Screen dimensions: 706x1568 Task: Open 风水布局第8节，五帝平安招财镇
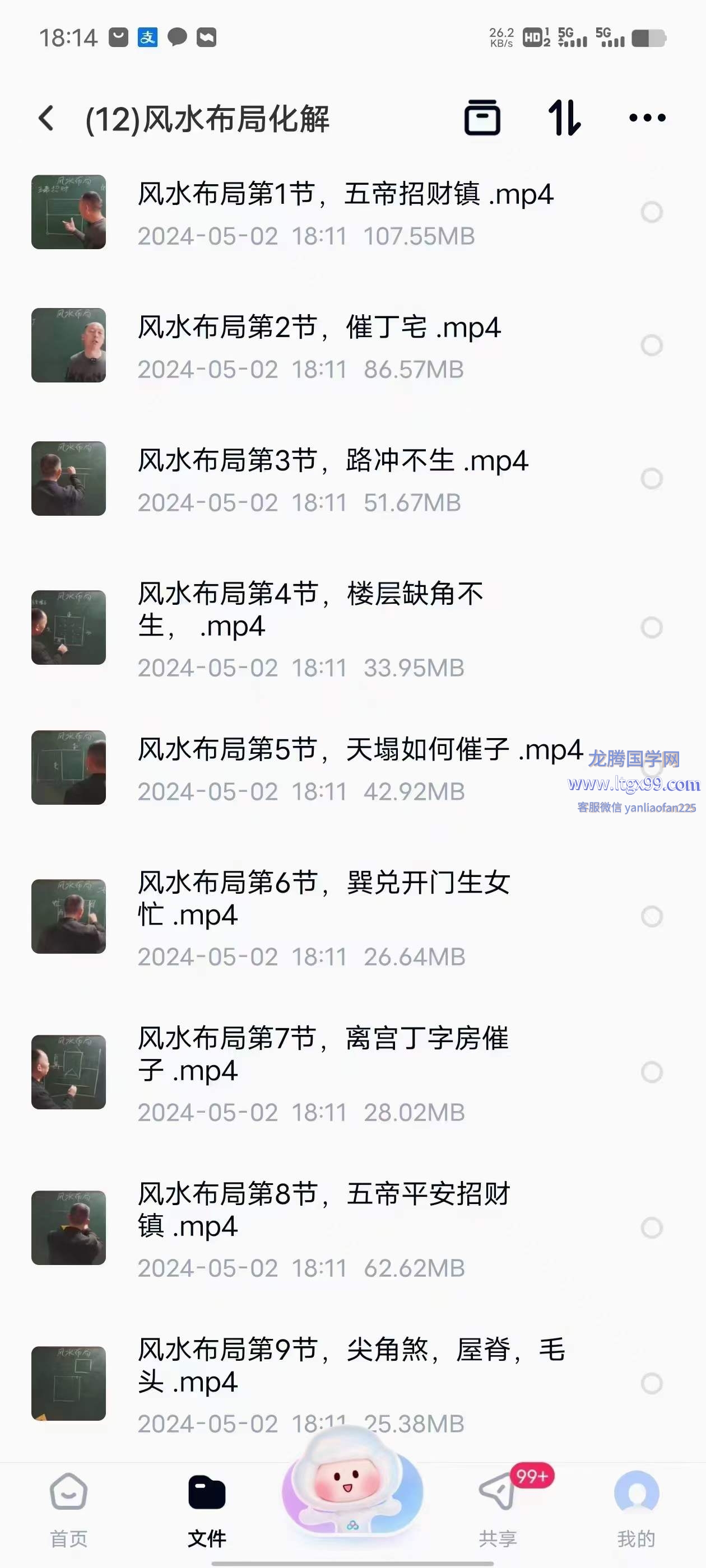352,1228
